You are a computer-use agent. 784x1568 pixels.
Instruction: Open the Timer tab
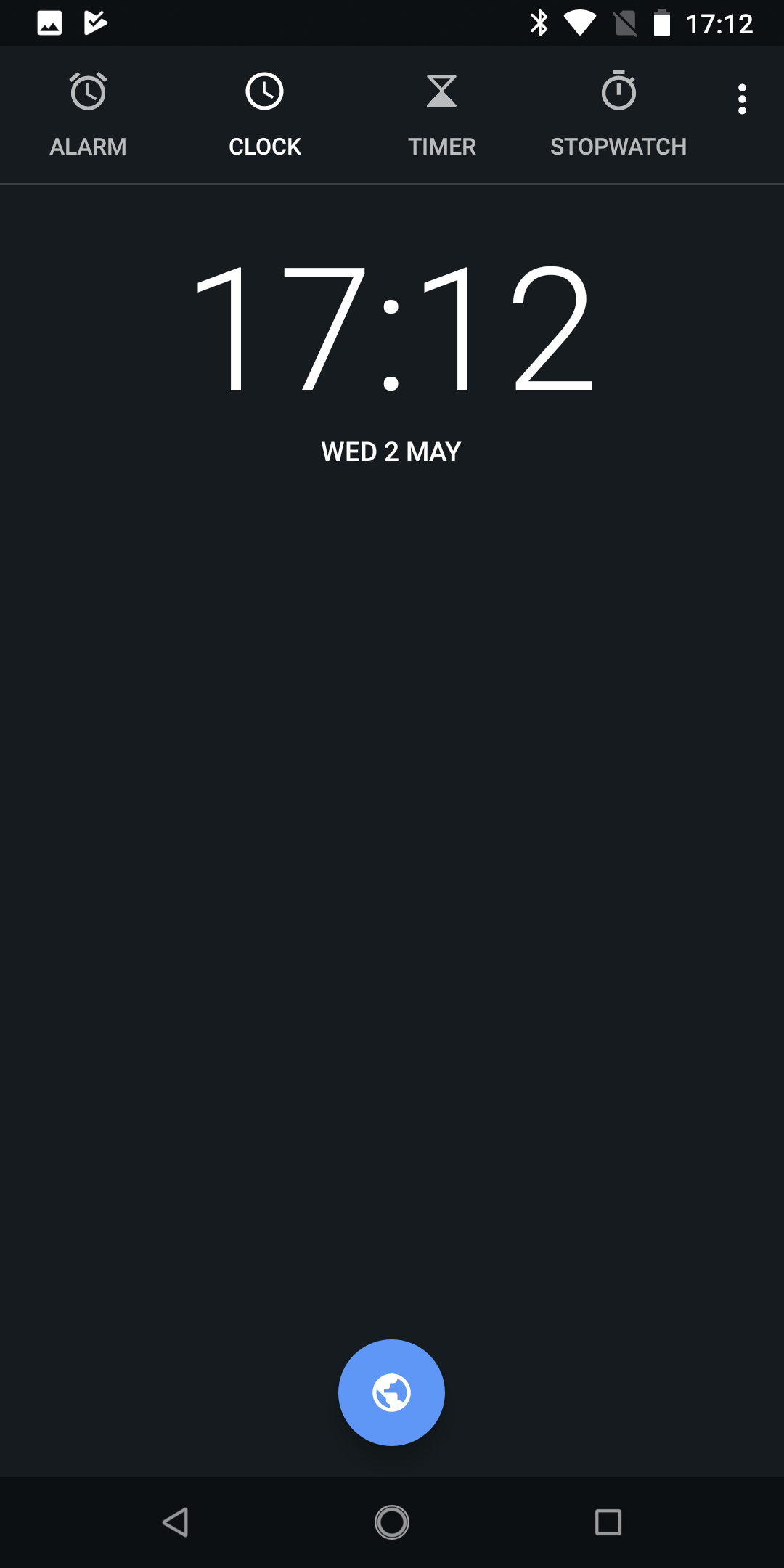441,115
